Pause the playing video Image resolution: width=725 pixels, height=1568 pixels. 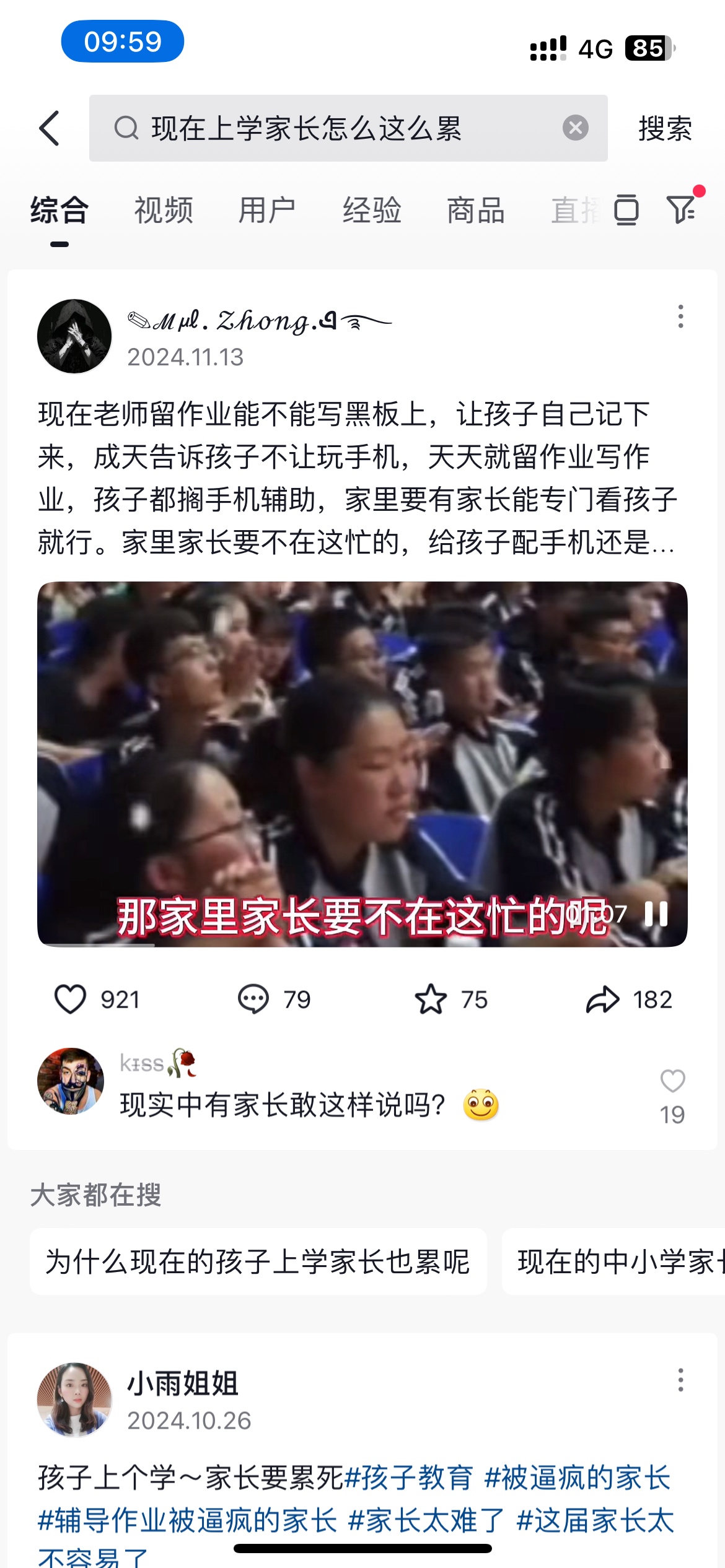[x=656, y=913]
